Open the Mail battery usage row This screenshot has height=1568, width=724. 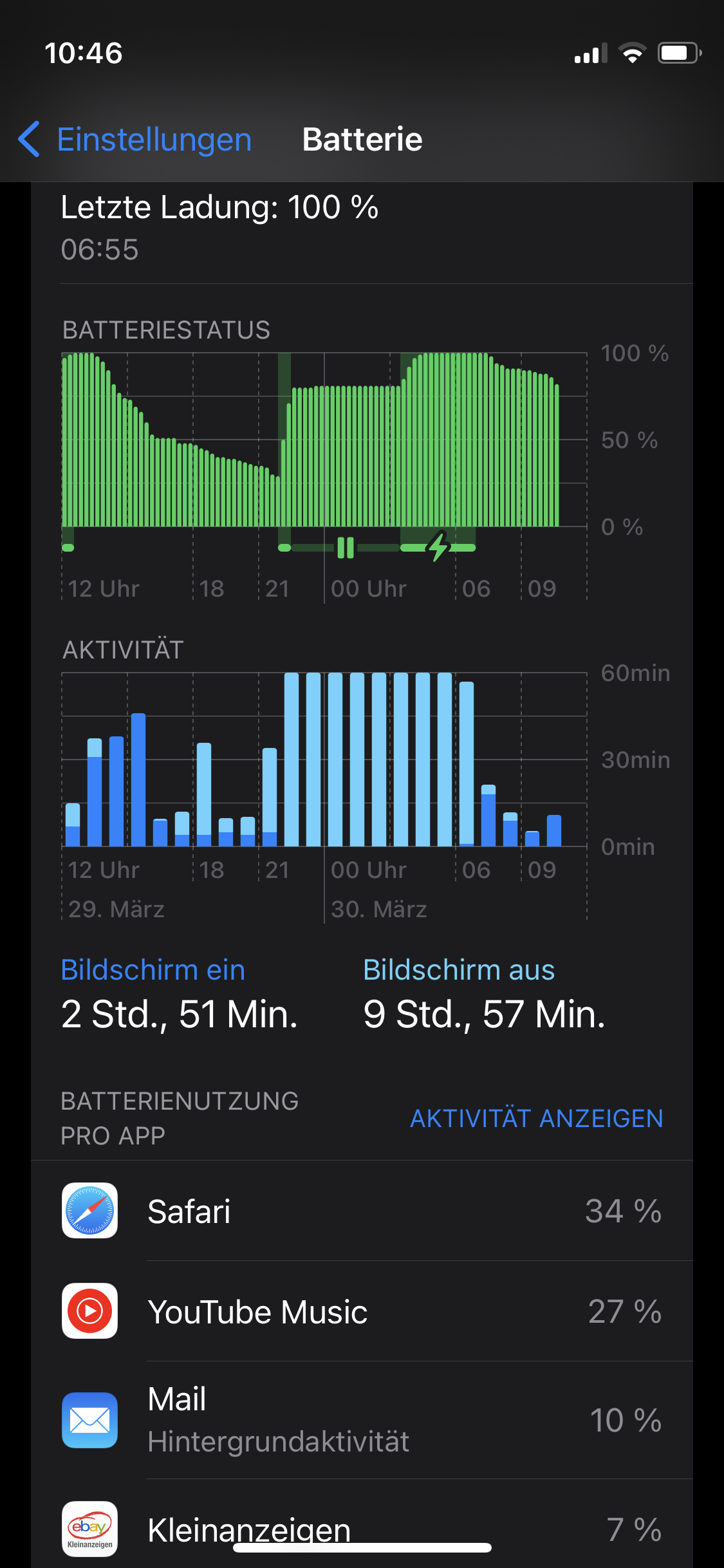pos(362,1419)
